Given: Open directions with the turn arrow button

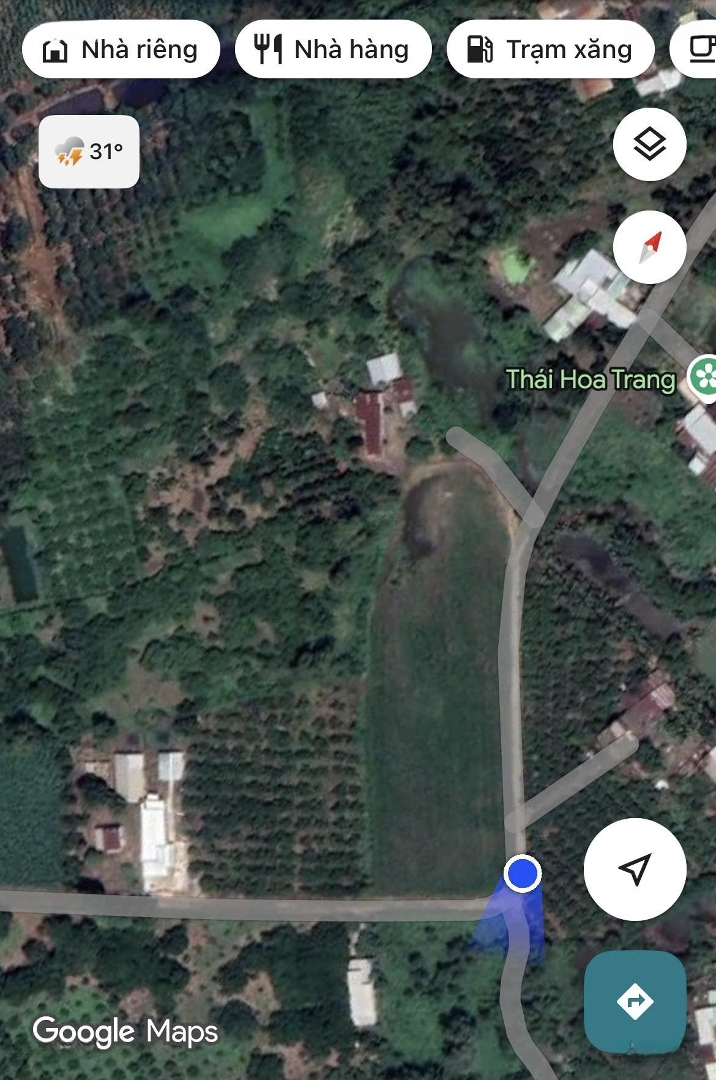Looking at the screenshot, I should coord(635,1001).
